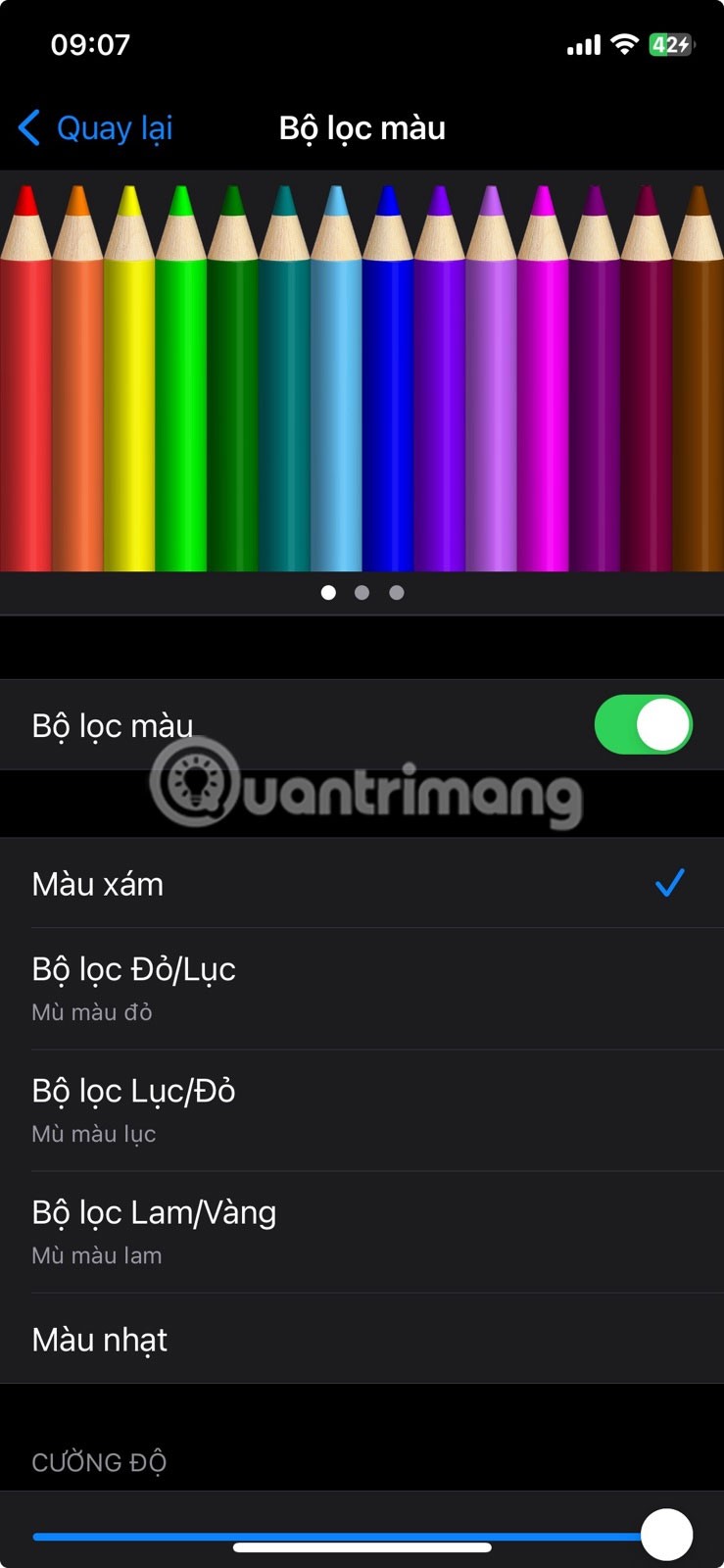This screenshot has height=1568, width=724.
Task: Select the Màu xám filter
Action: click(361, 884)
